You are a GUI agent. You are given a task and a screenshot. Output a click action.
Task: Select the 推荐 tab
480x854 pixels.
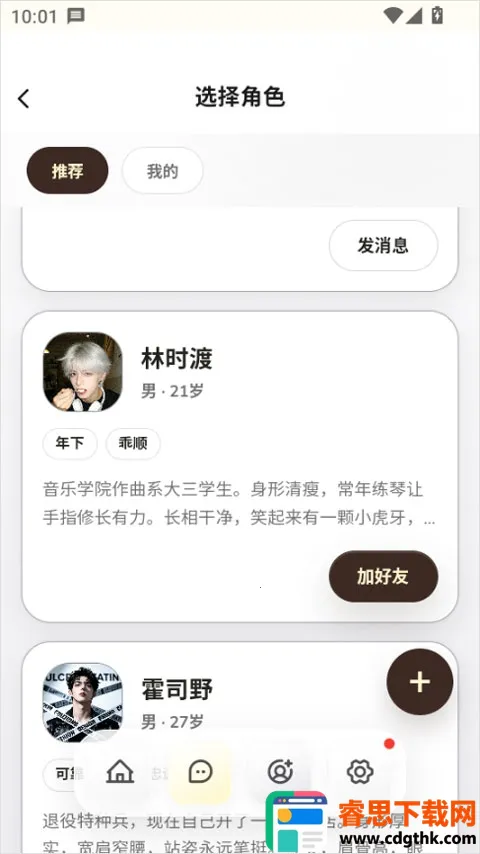click(68, 170)
